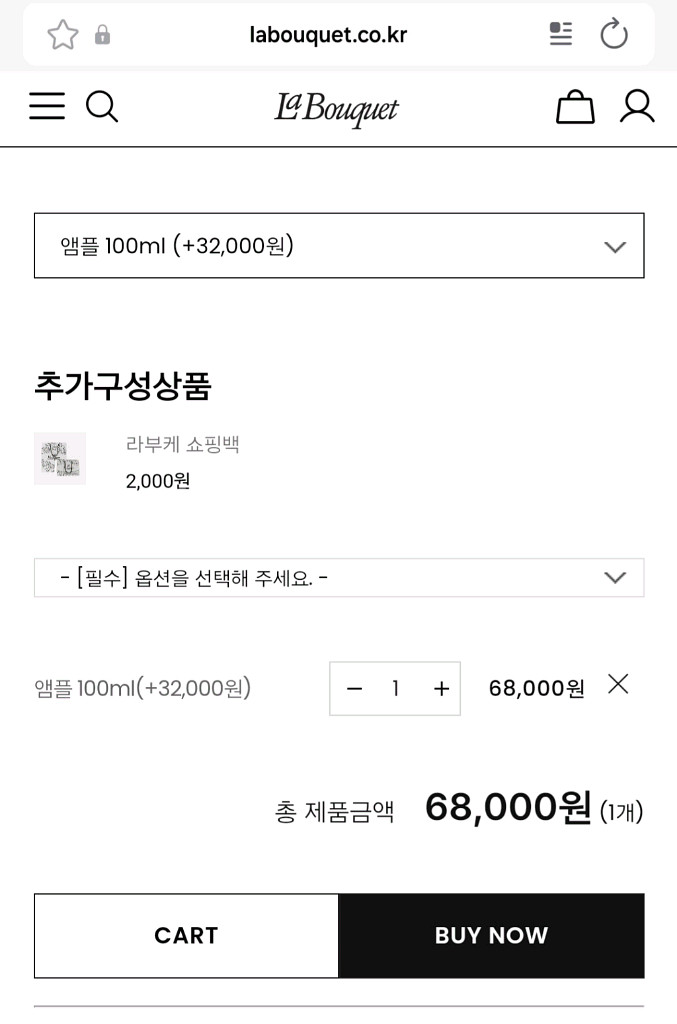Tap the labouquet.co.kr address bar

pos(328,35)
